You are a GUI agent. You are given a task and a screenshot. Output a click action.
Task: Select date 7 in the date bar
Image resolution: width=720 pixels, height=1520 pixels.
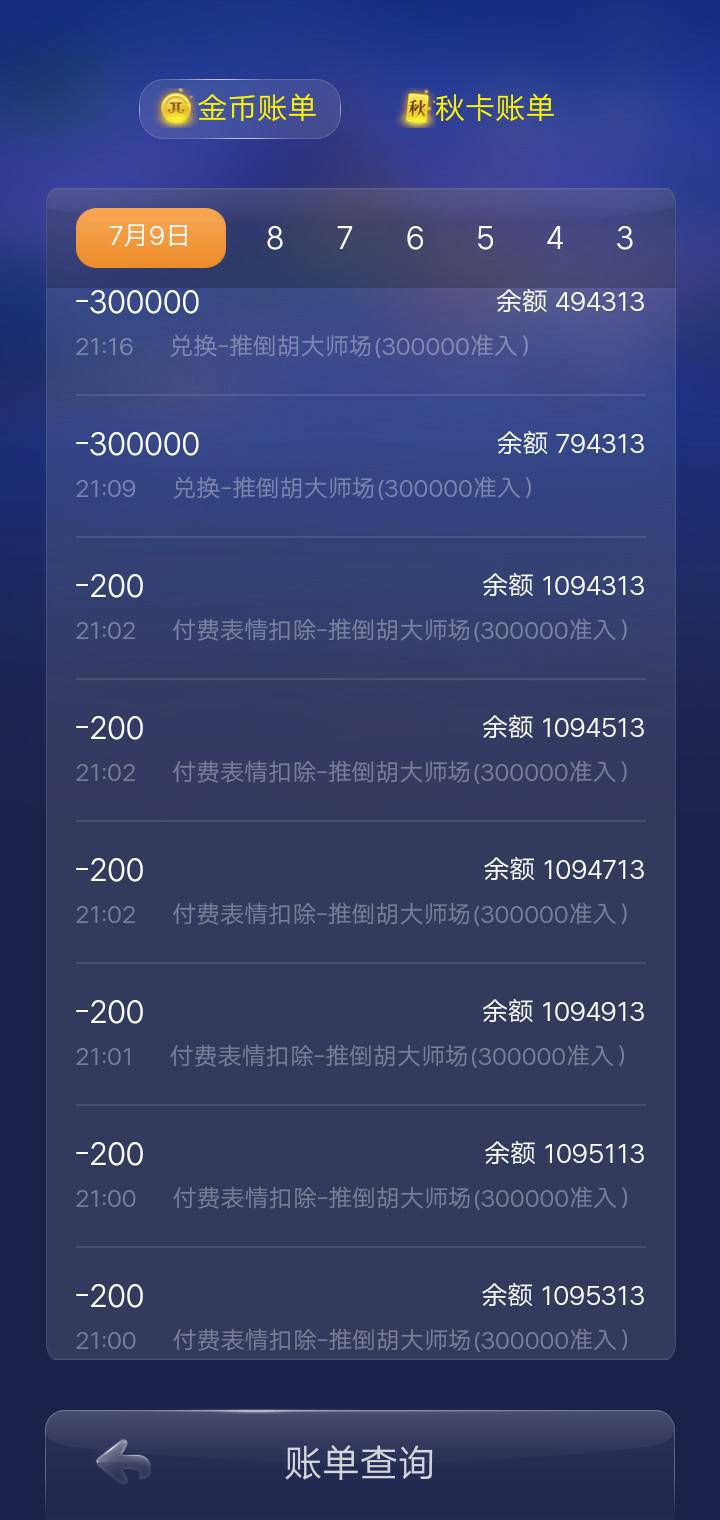point(344,238)
